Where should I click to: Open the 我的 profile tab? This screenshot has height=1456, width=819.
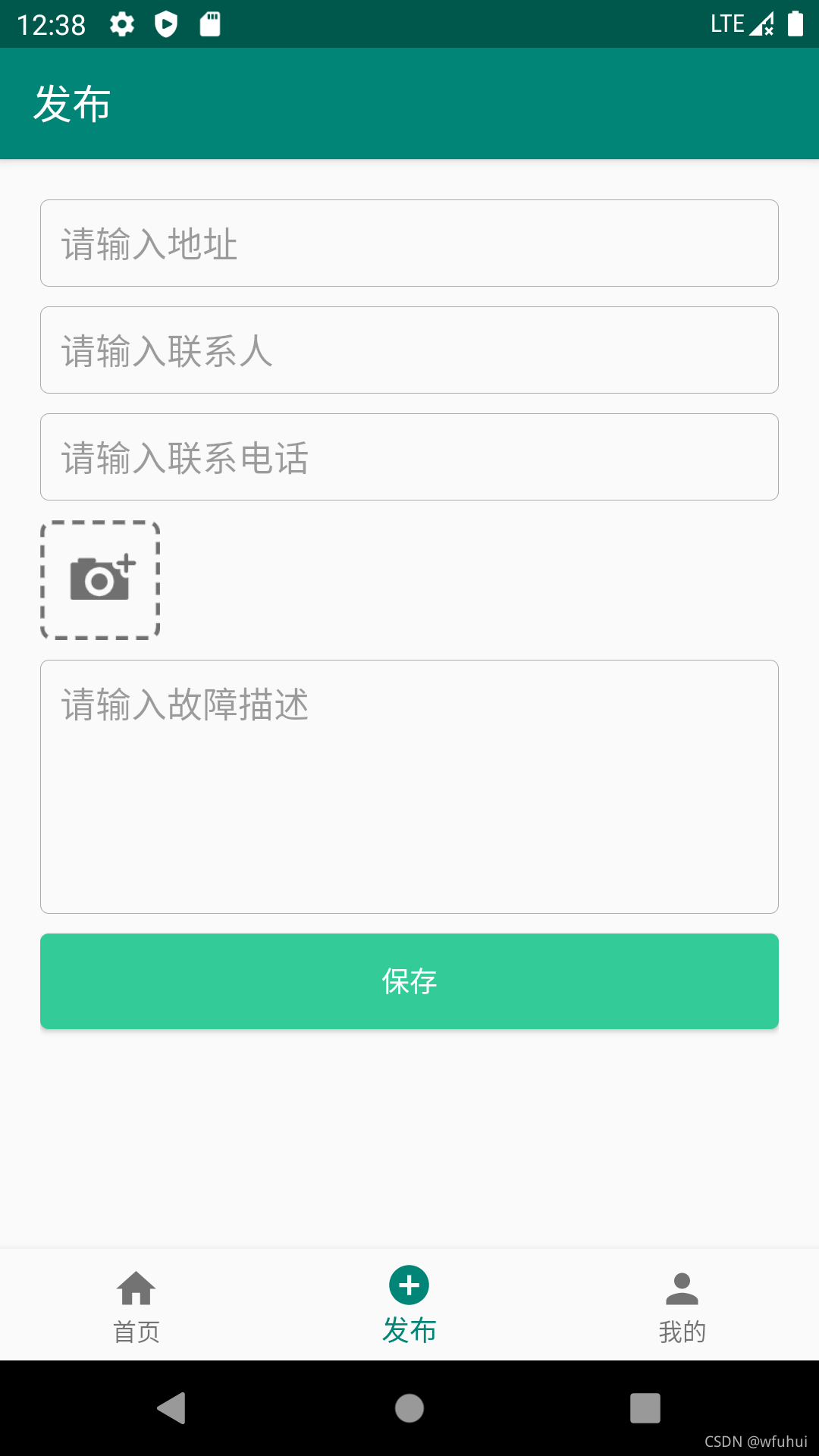point(682,1306)
